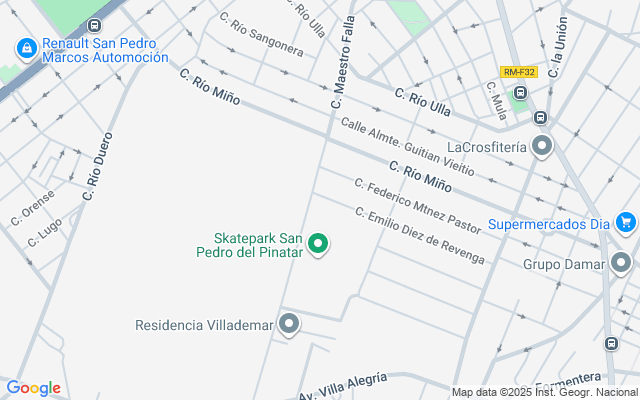
Task: Open the Residencia Villademar place pin
Action: 289,324
